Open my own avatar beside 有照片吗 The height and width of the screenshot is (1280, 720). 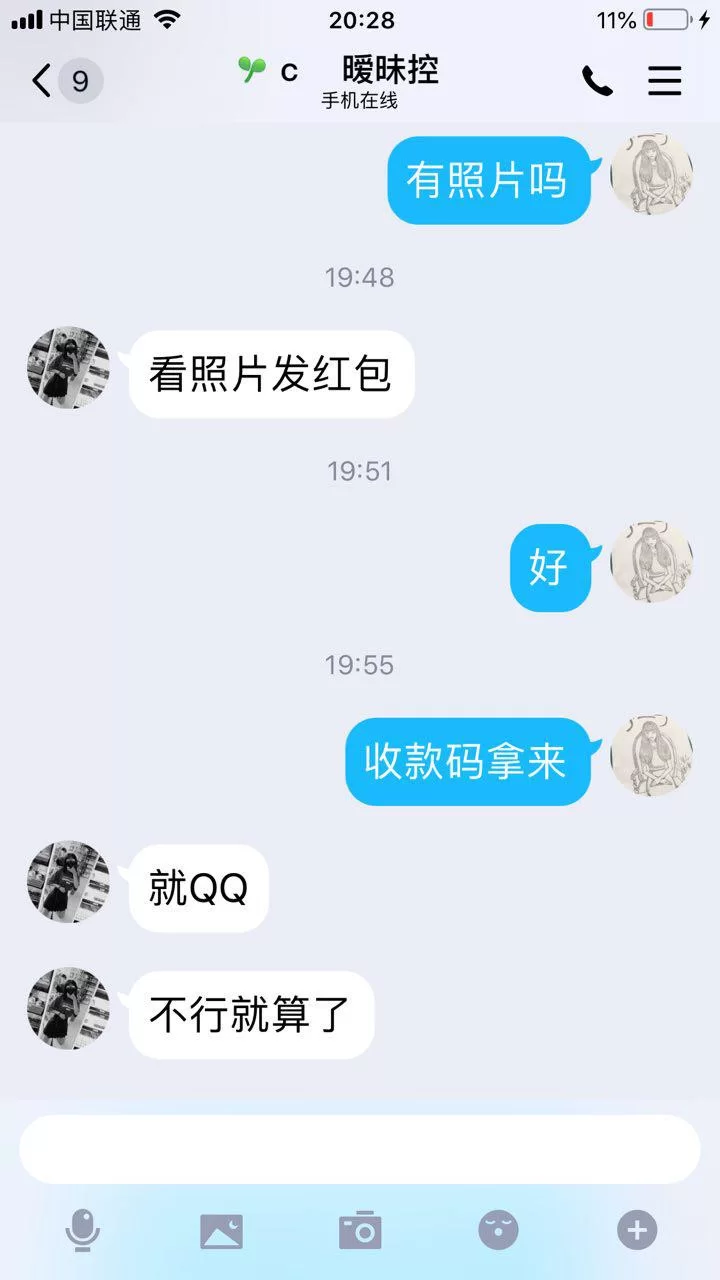(x=651, y=174)
